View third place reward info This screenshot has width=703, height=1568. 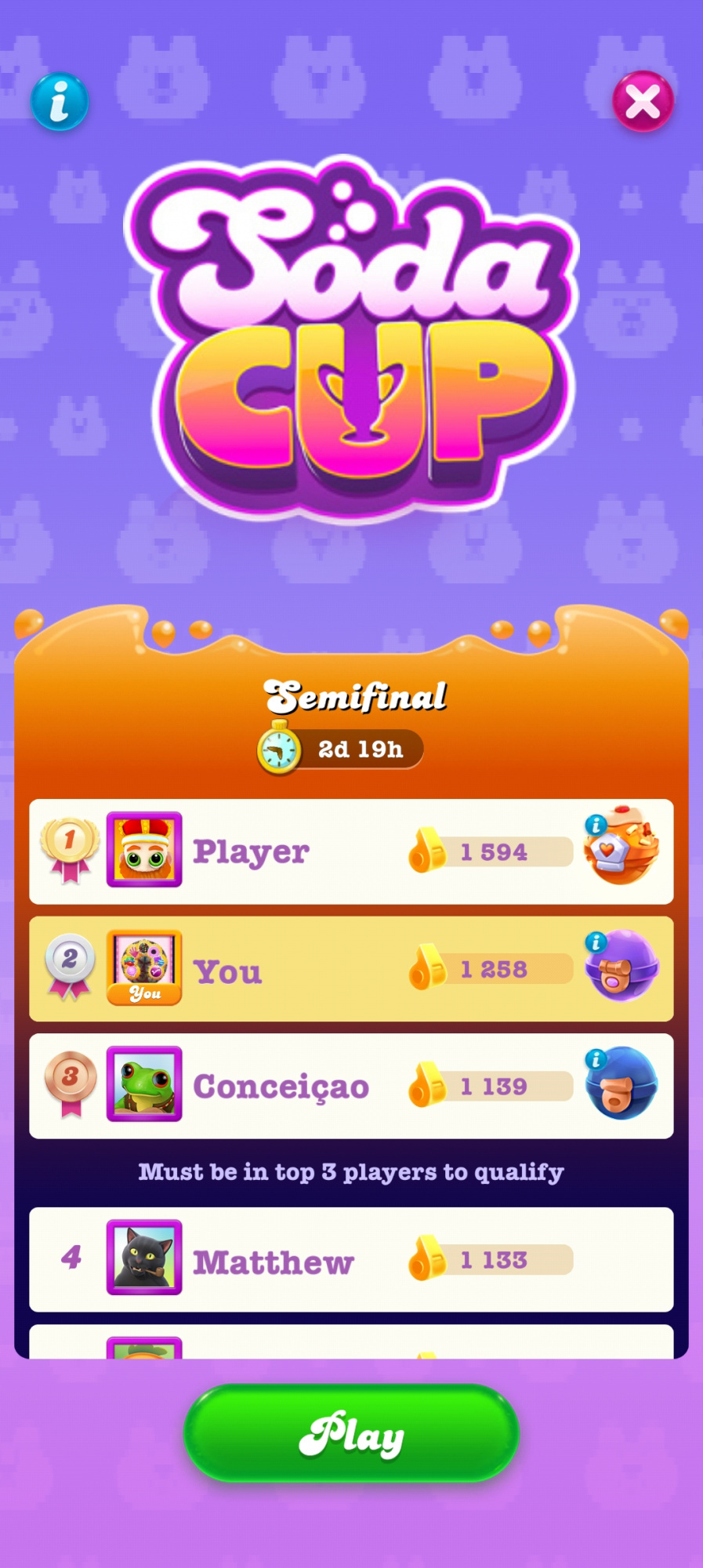596,1059
